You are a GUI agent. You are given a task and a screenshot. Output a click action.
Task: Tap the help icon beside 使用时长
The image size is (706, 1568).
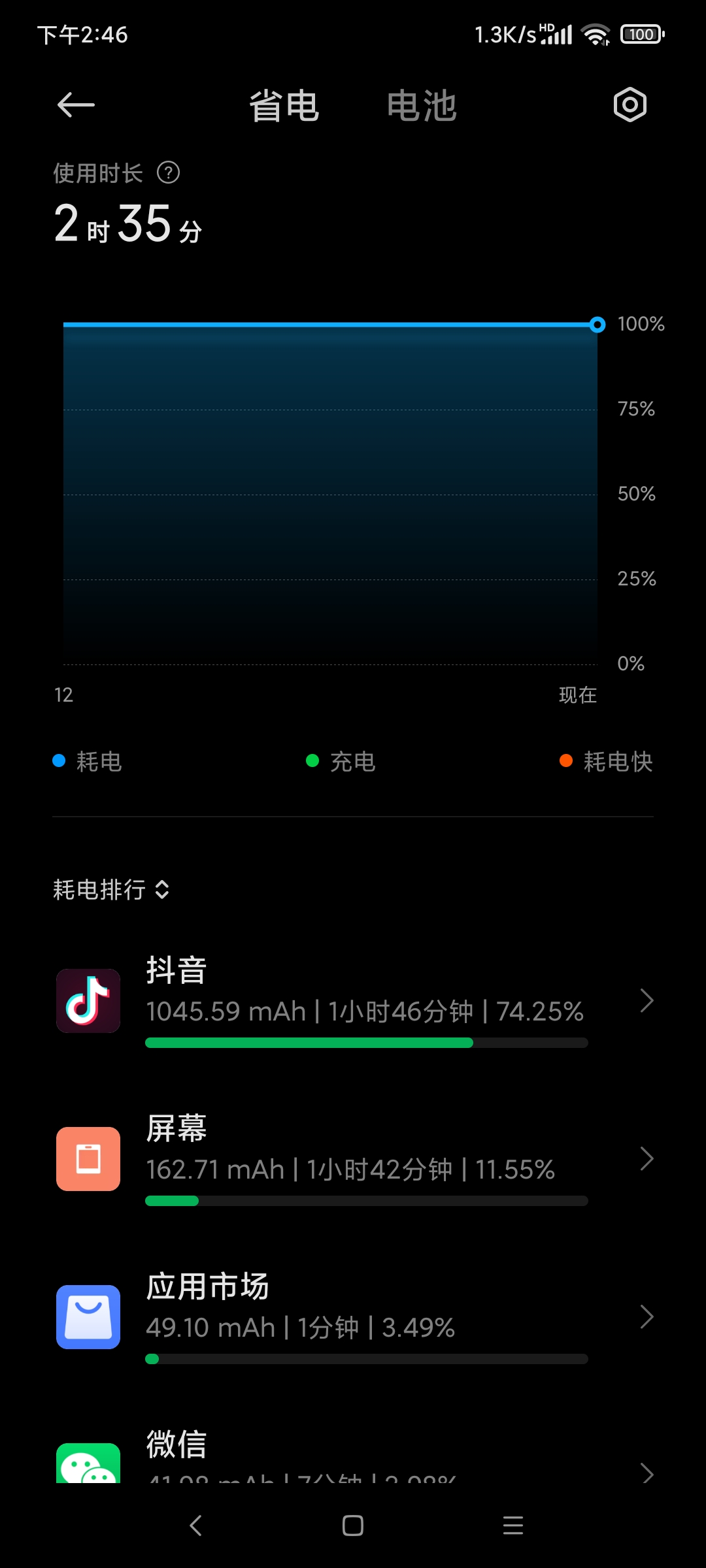[x=169, y=173]
